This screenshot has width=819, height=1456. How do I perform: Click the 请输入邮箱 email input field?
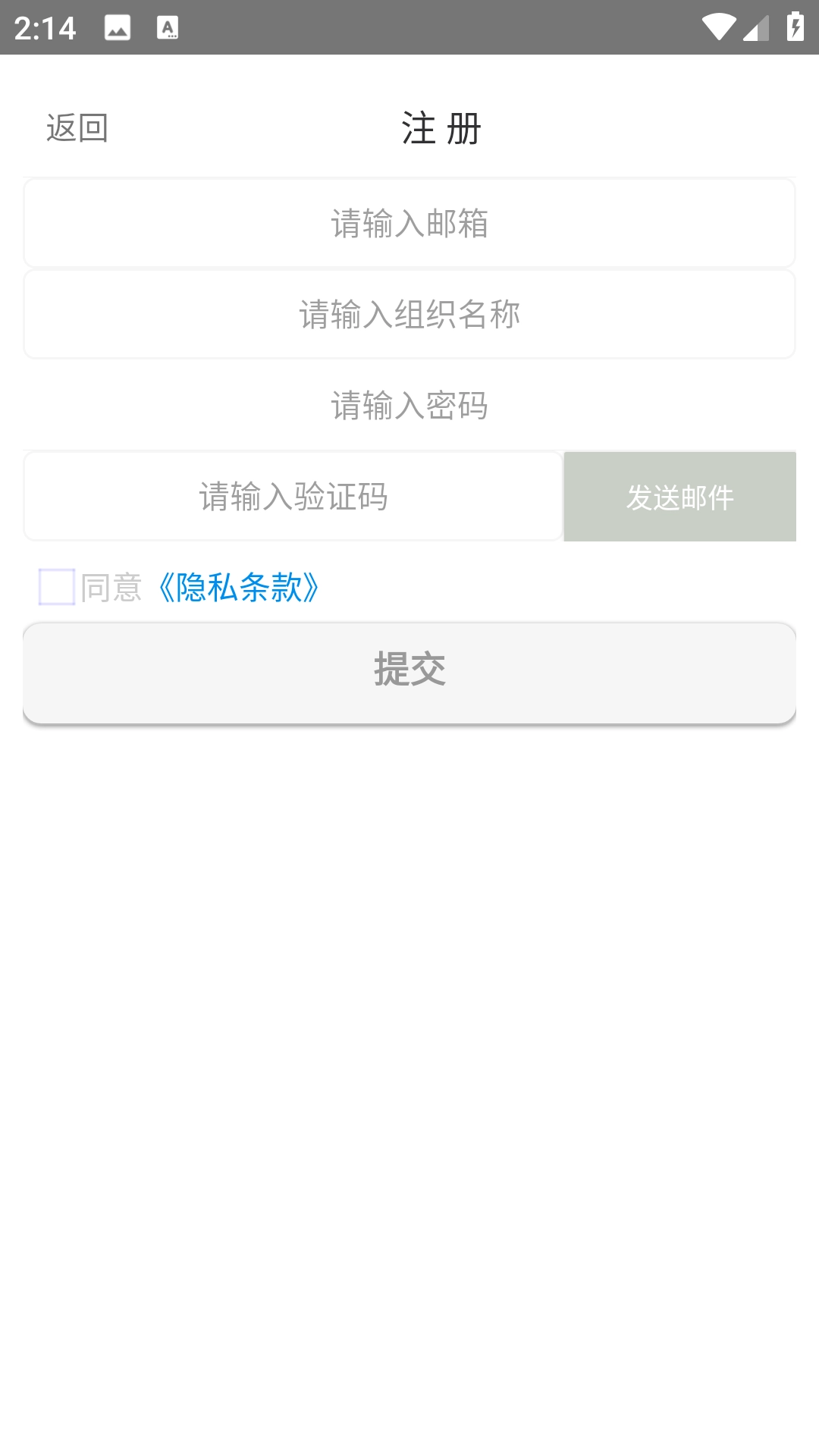pos(409,223)
